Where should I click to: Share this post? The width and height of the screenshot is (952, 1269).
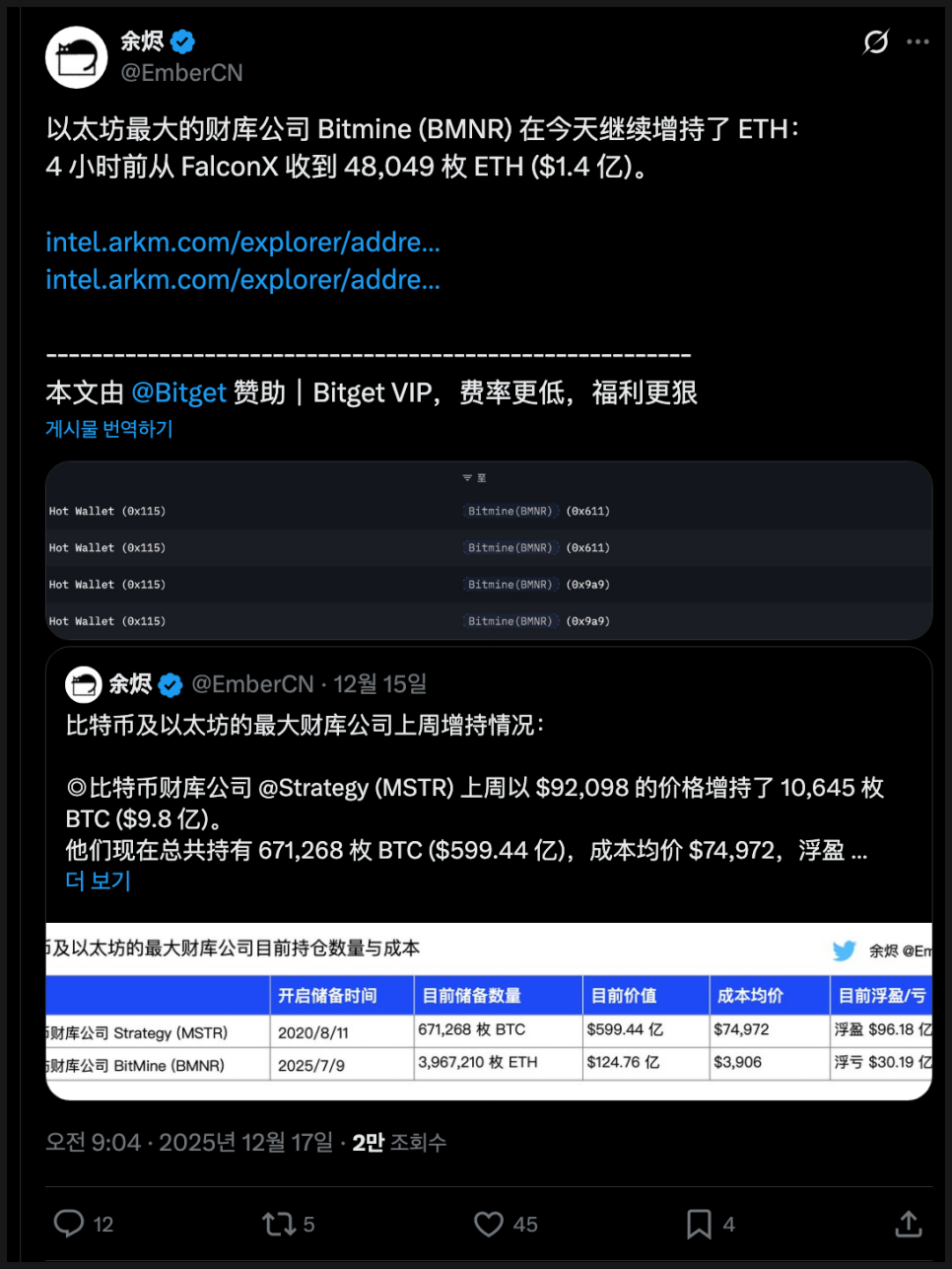908,1224
